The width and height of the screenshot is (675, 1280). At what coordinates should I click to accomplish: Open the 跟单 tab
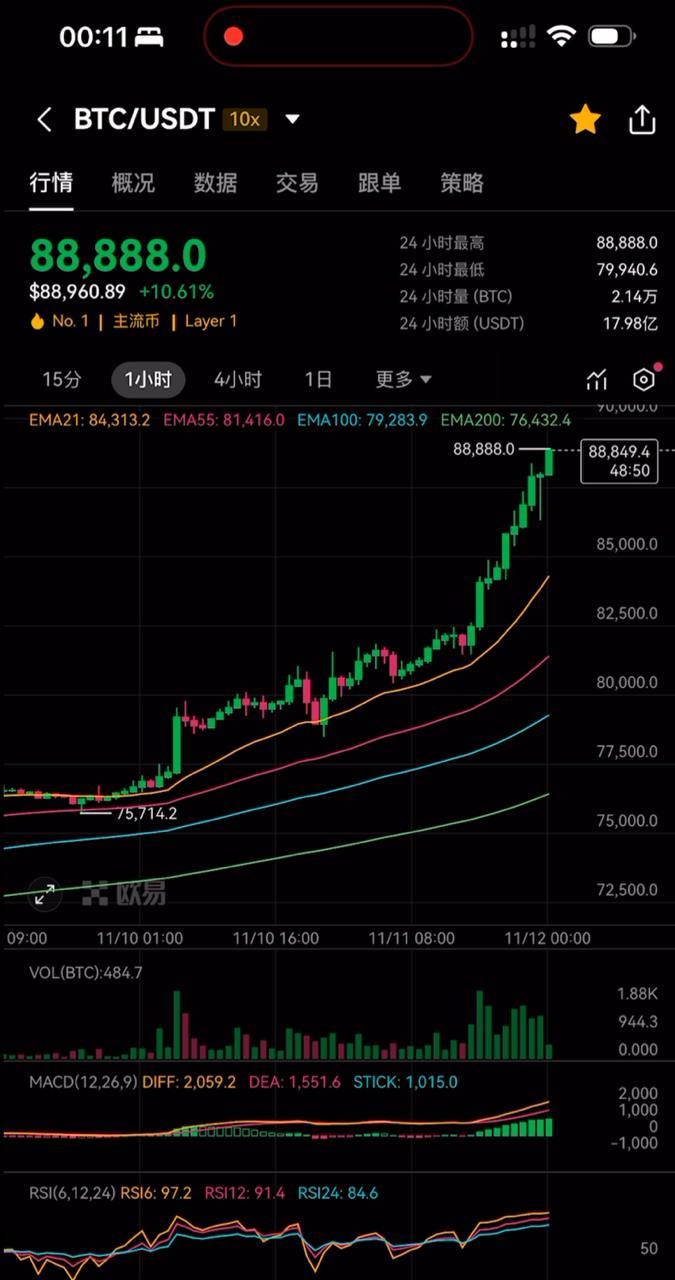379,183
